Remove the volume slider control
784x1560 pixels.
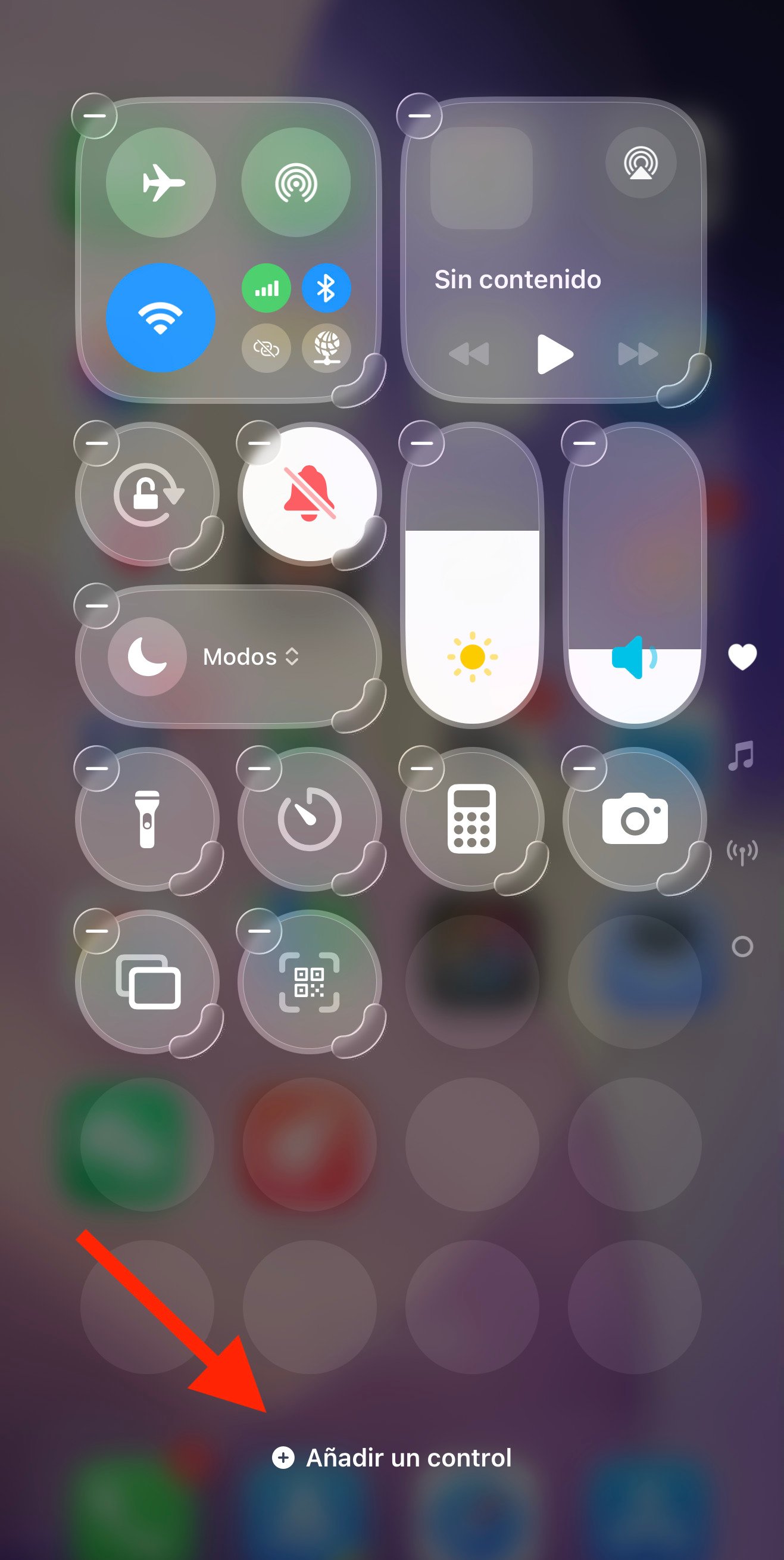pyautogui.click(x=584, y=443)
